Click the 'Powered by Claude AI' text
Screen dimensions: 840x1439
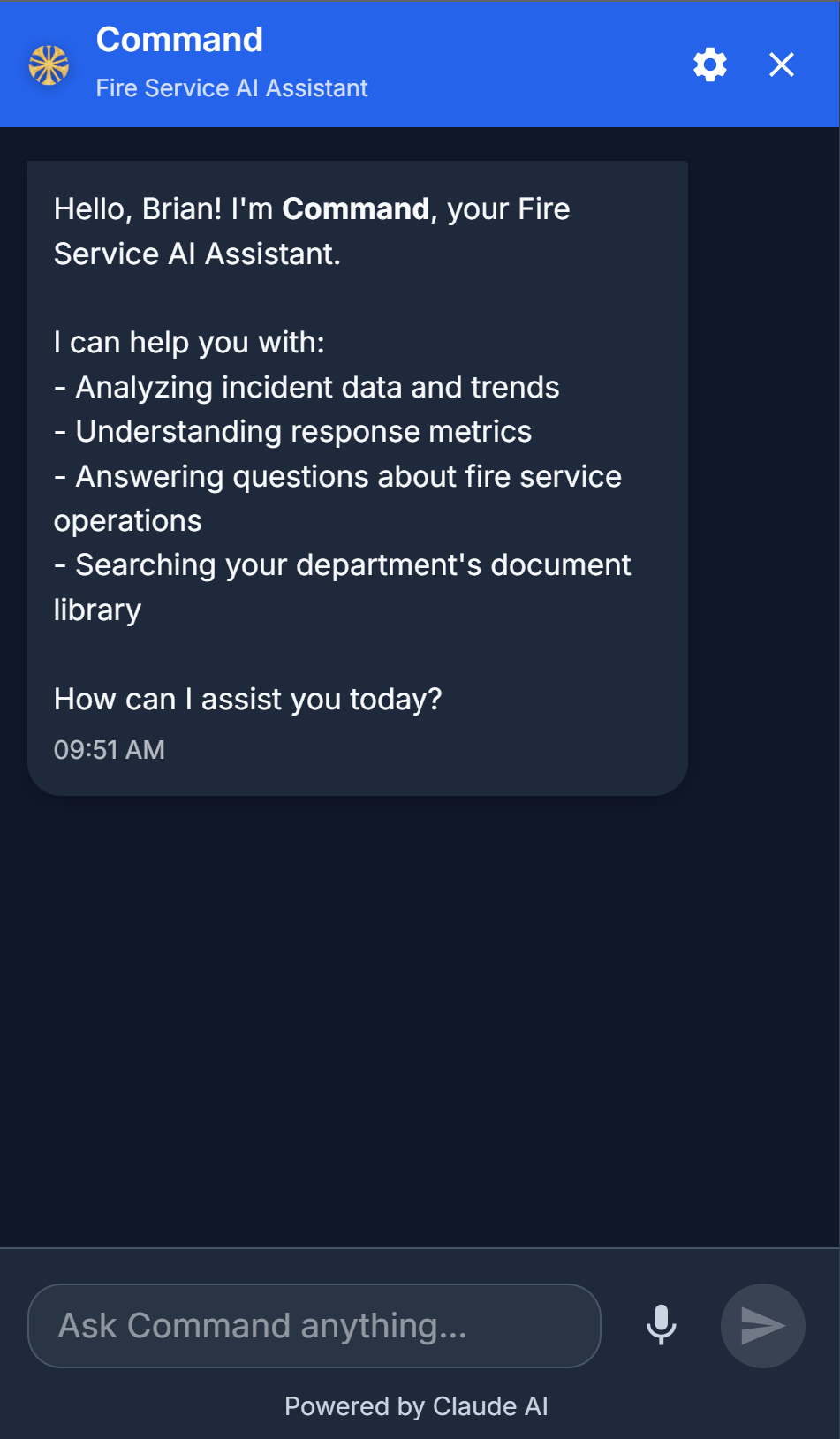[416, 1405]
